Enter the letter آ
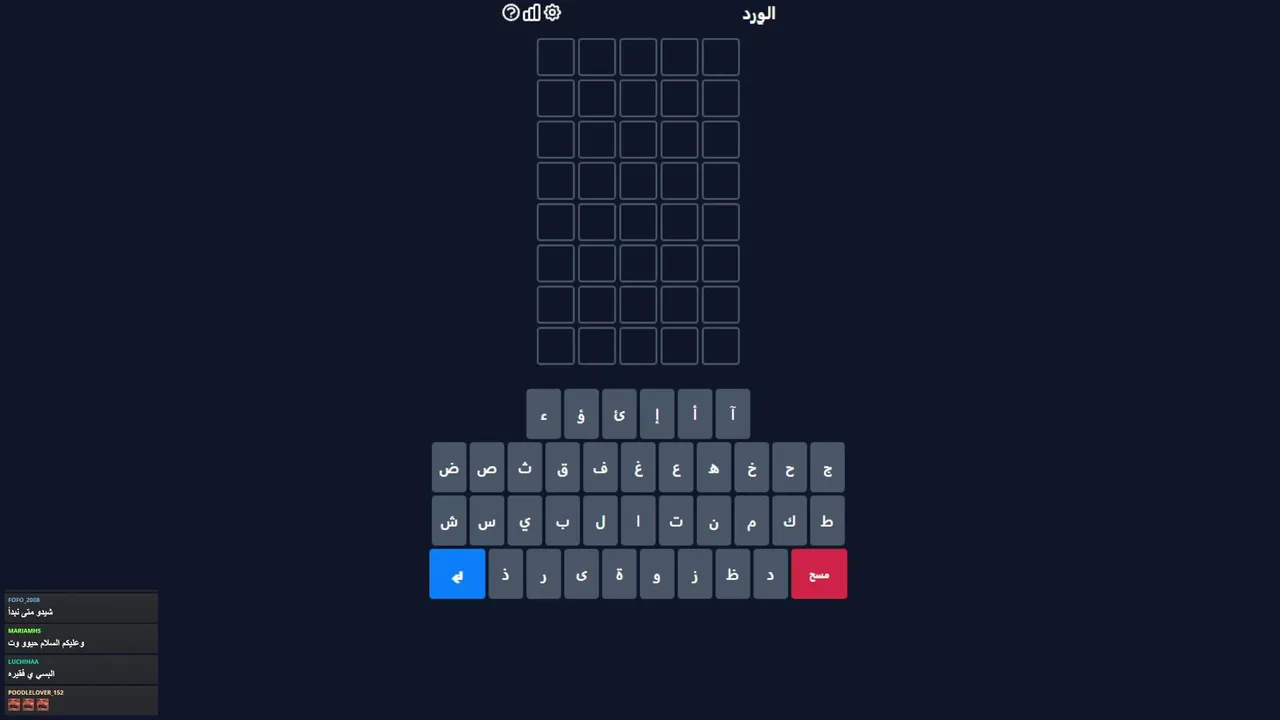 (732, 414)
